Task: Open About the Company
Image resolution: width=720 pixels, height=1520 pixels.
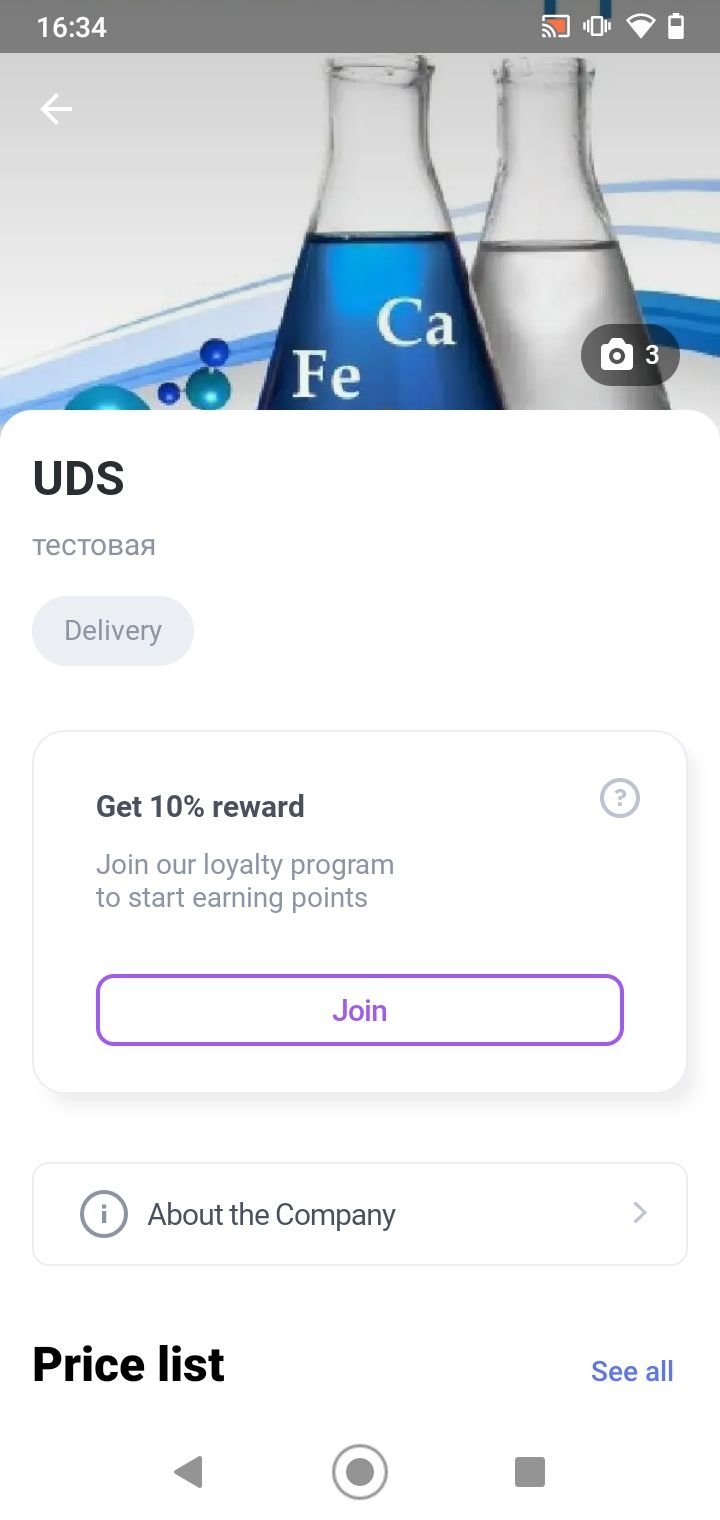Action: tap(360, 1214)
